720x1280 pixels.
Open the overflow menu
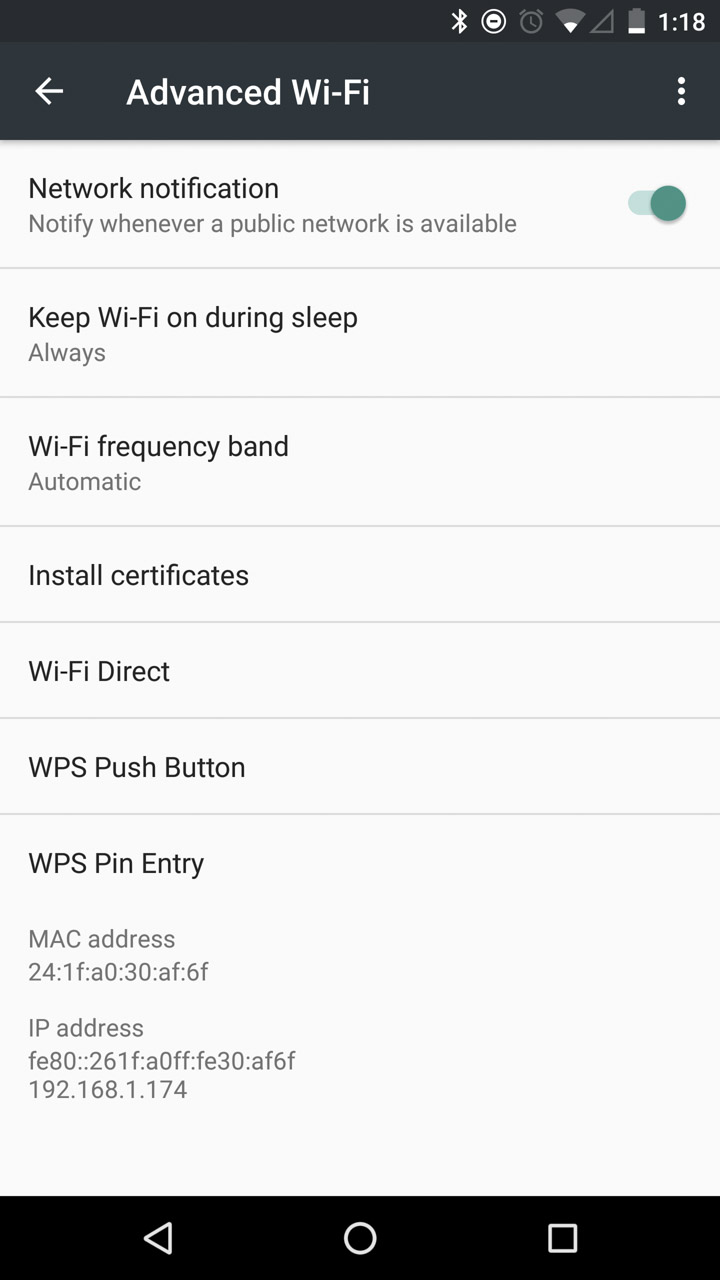tap(681, 91)
